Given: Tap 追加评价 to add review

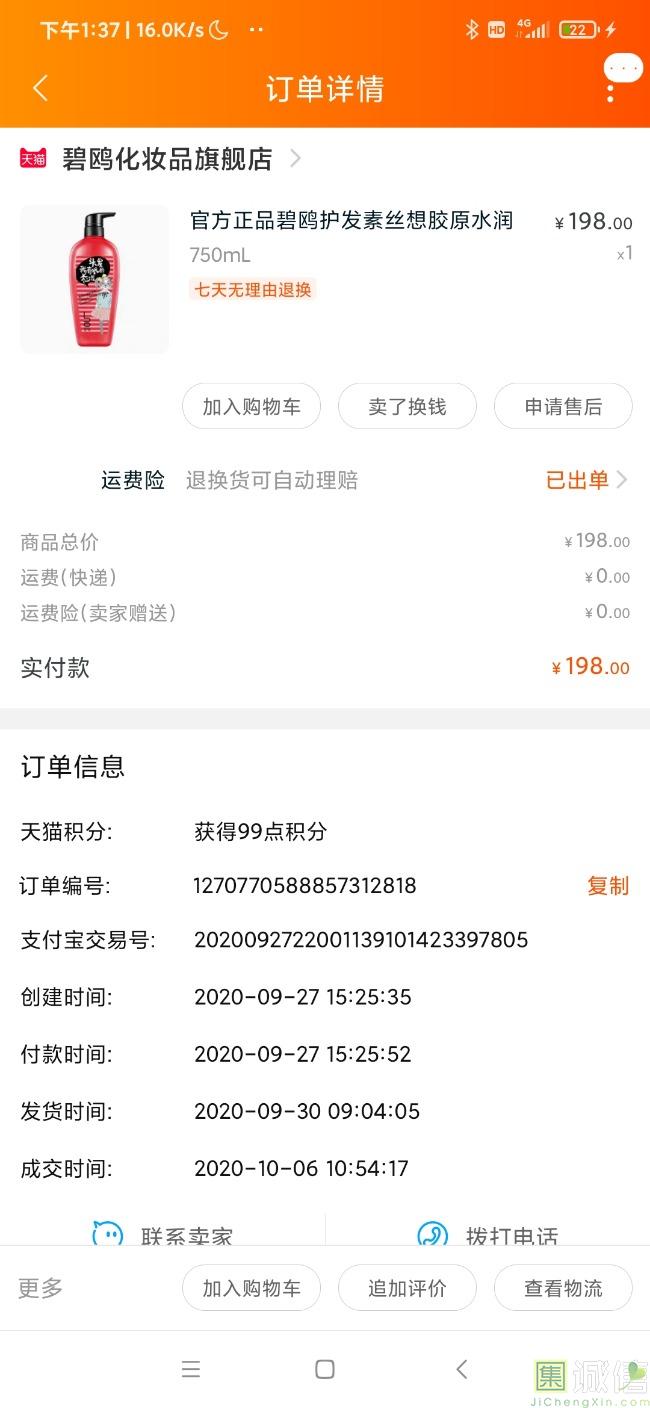Looking at the screenshot, I should coord(407,1288).
